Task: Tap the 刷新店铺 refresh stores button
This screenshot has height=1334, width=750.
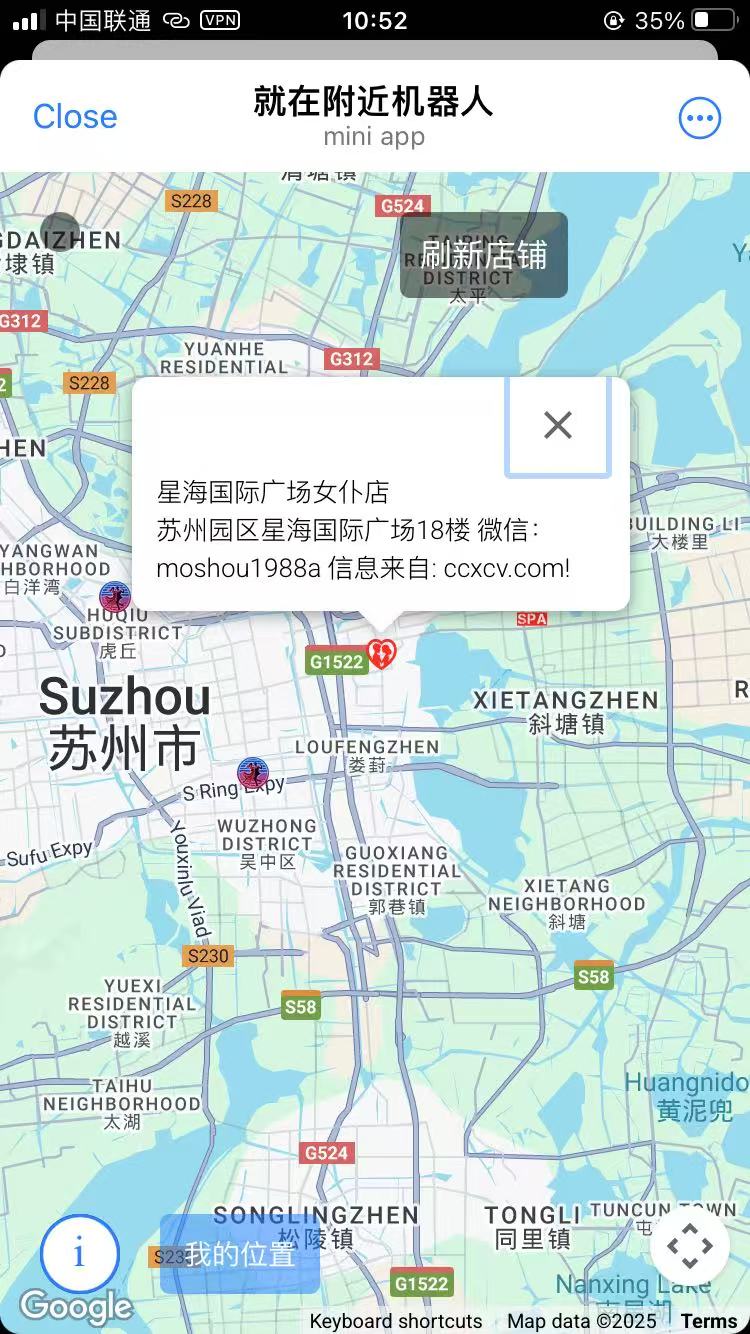Action: tap(484, 255)
